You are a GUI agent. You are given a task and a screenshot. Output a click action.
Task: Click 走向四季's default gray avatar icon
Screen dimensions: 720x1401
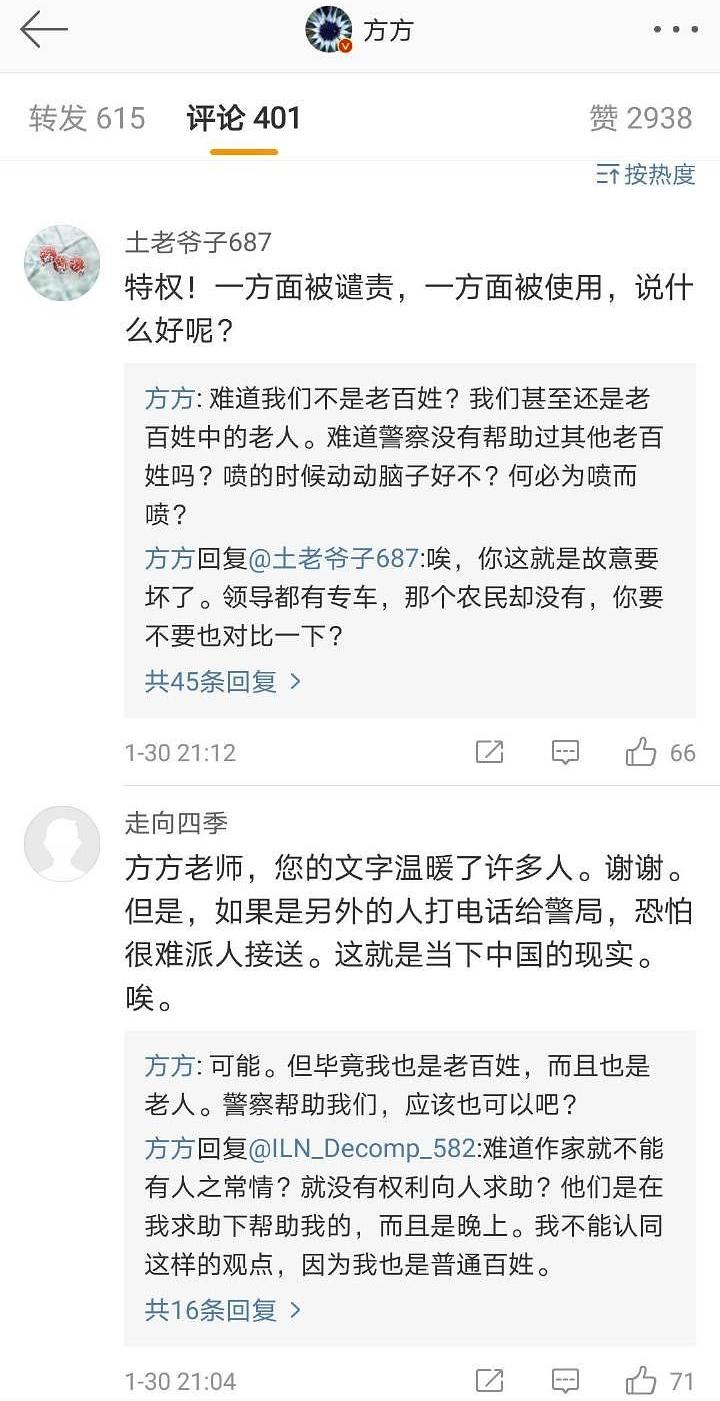click(61, 843)
